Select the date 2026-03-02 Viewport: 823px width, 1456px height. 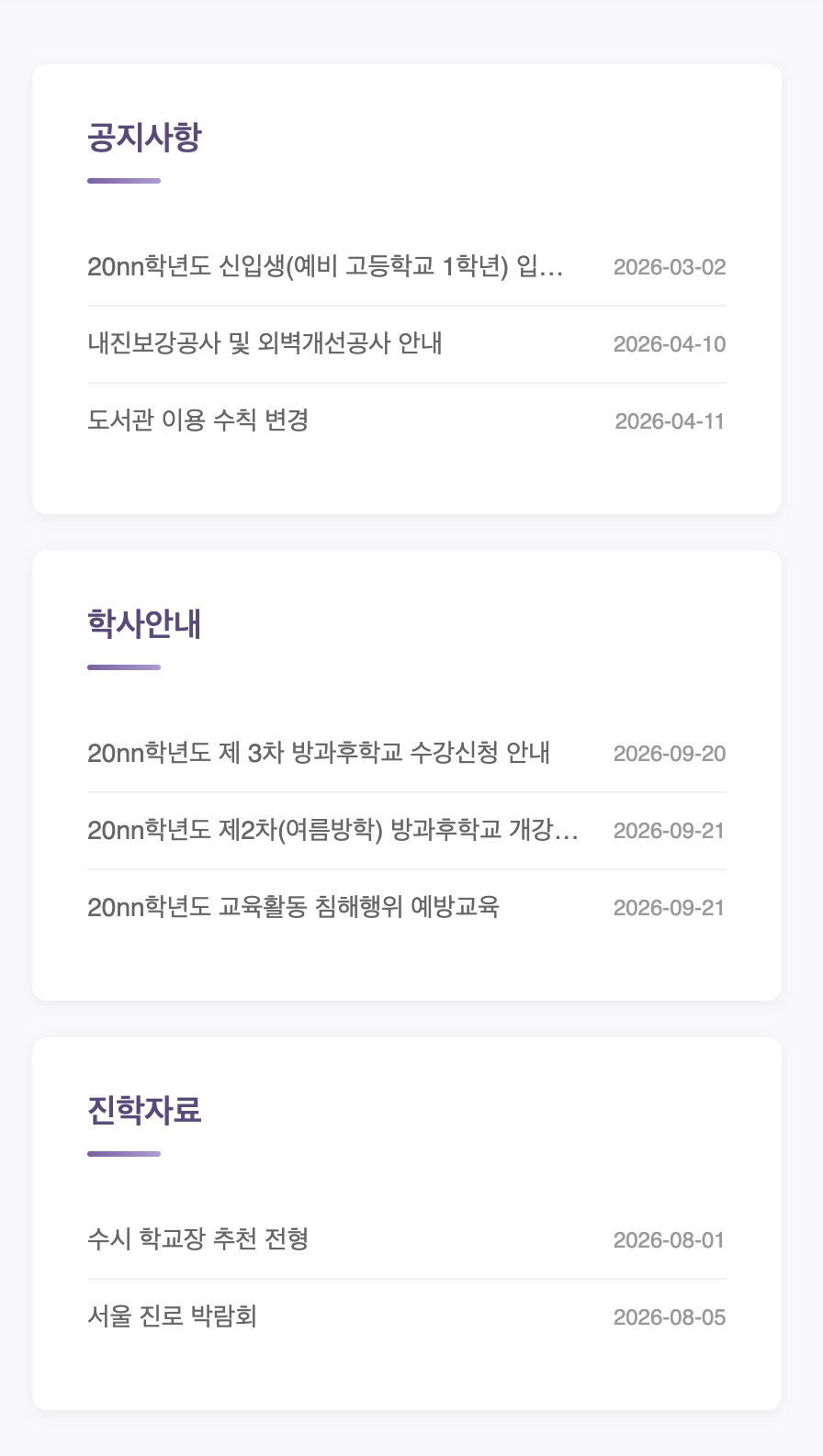pos(670,266)
